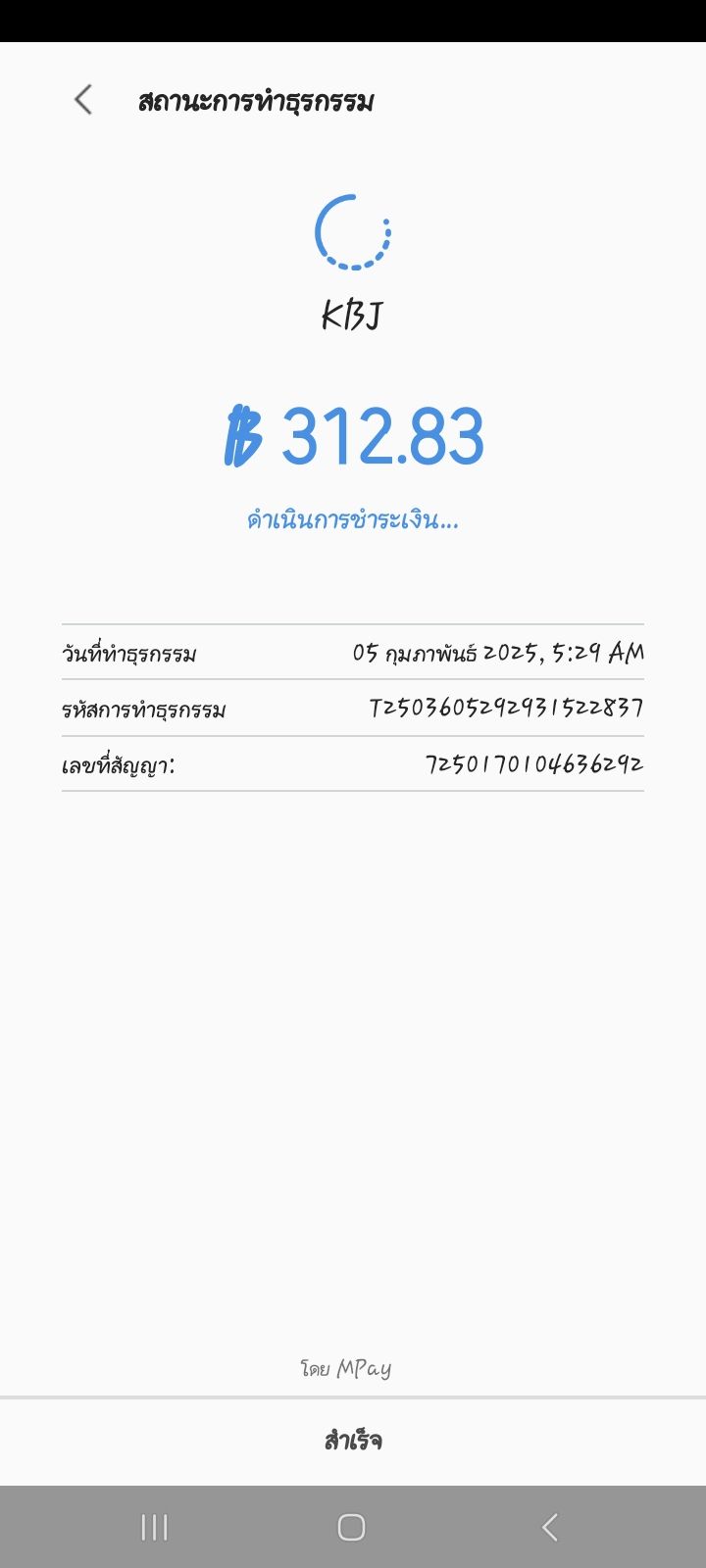Tap the วันที่ทำธุรกรรม row label
Screen dimensions: 706x1568
[128, 654]
